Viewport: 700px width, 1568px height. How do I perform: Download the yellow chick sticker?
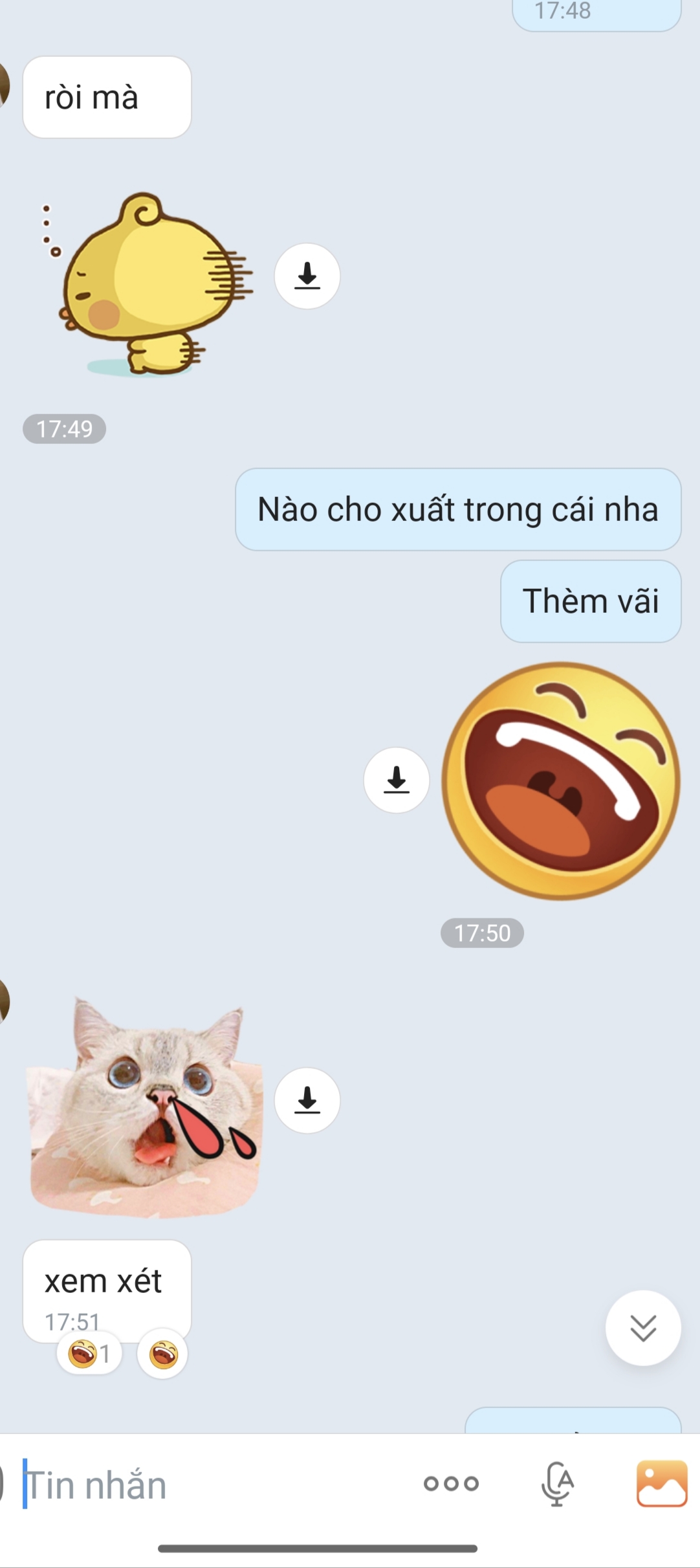point(307,276)
